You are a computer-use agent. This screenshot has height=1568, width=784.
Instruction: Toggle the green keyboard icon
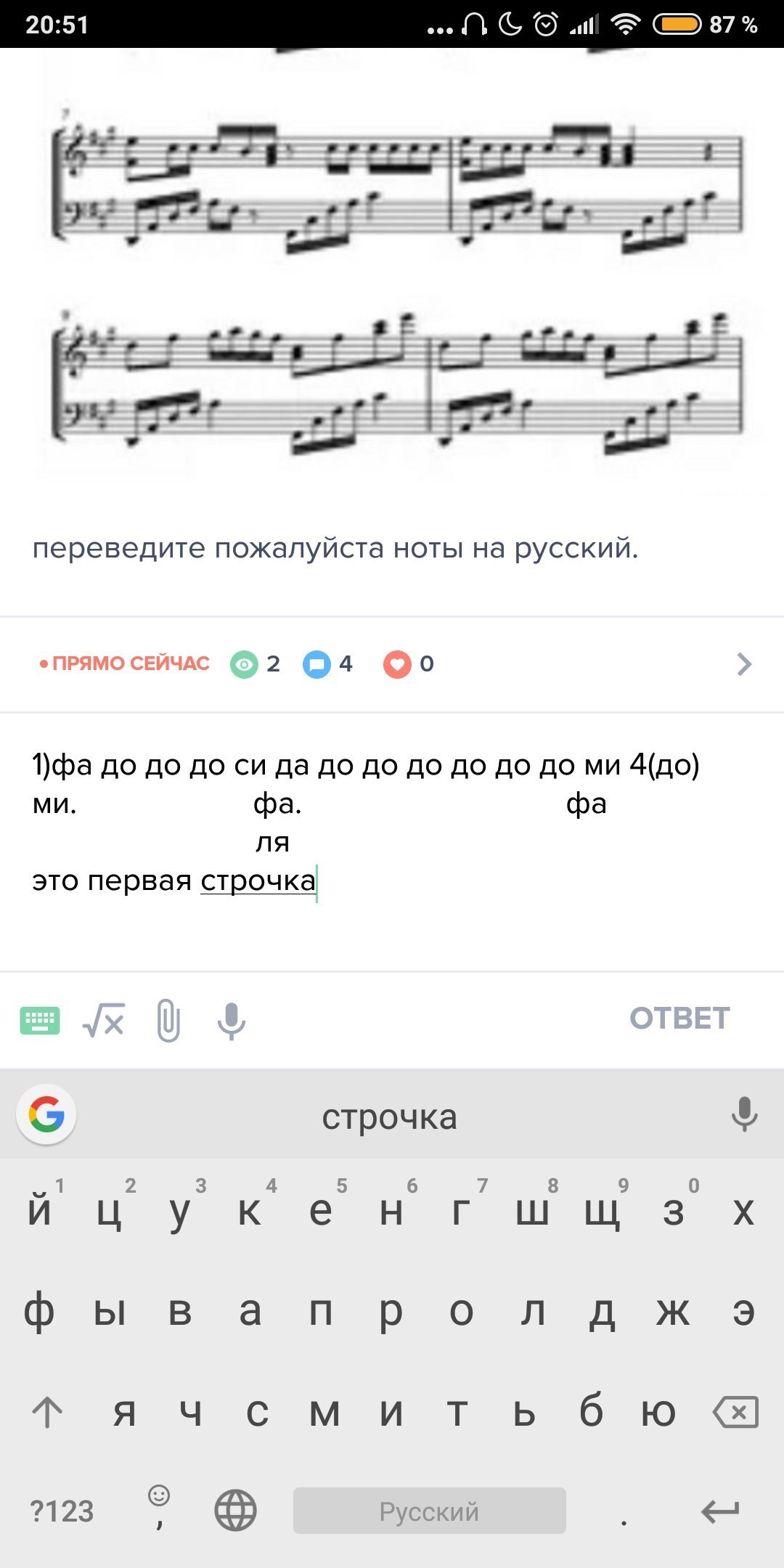pyautogui.click(x=40, y=1021)
